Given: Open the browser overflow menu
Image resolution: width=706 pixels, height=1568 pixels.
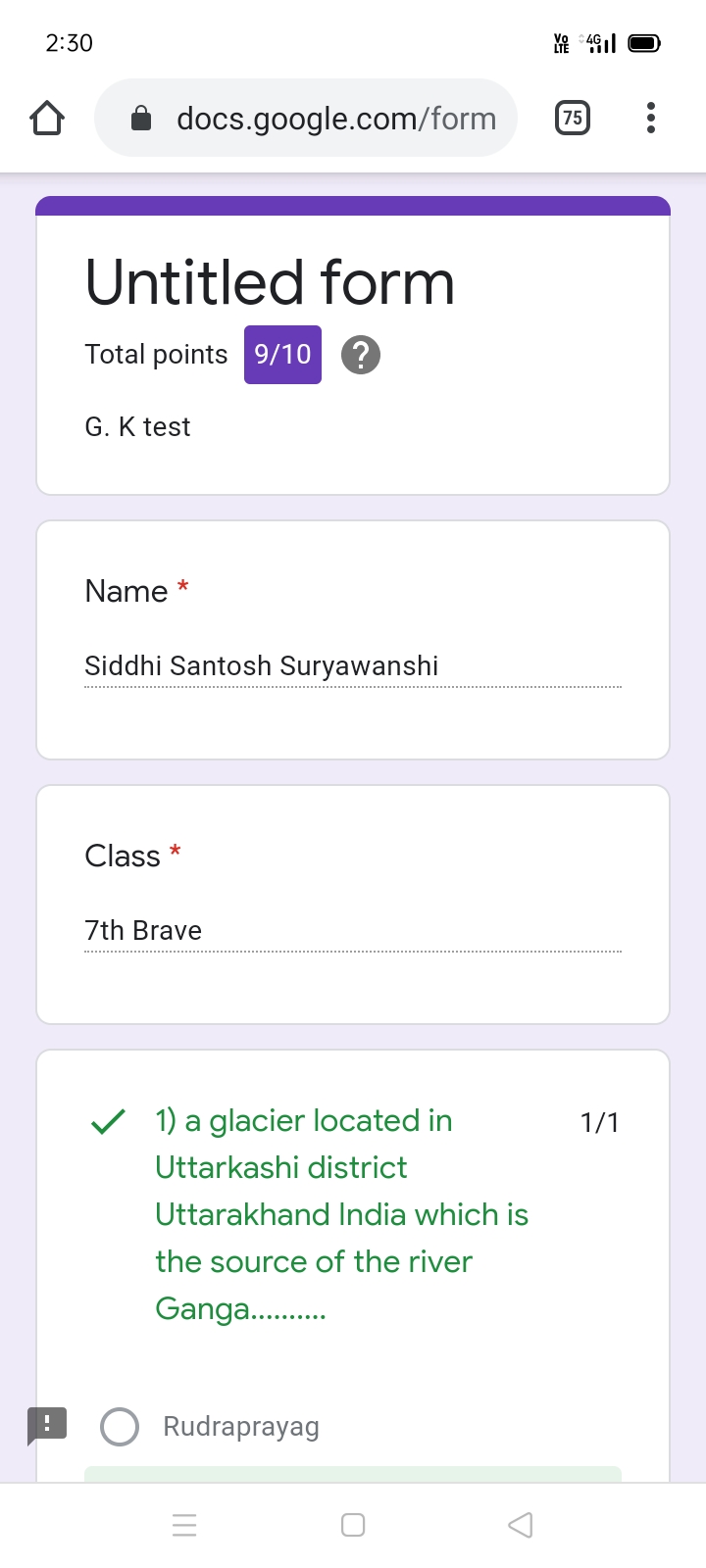Looking at the screenshot, I should (651, 119).
